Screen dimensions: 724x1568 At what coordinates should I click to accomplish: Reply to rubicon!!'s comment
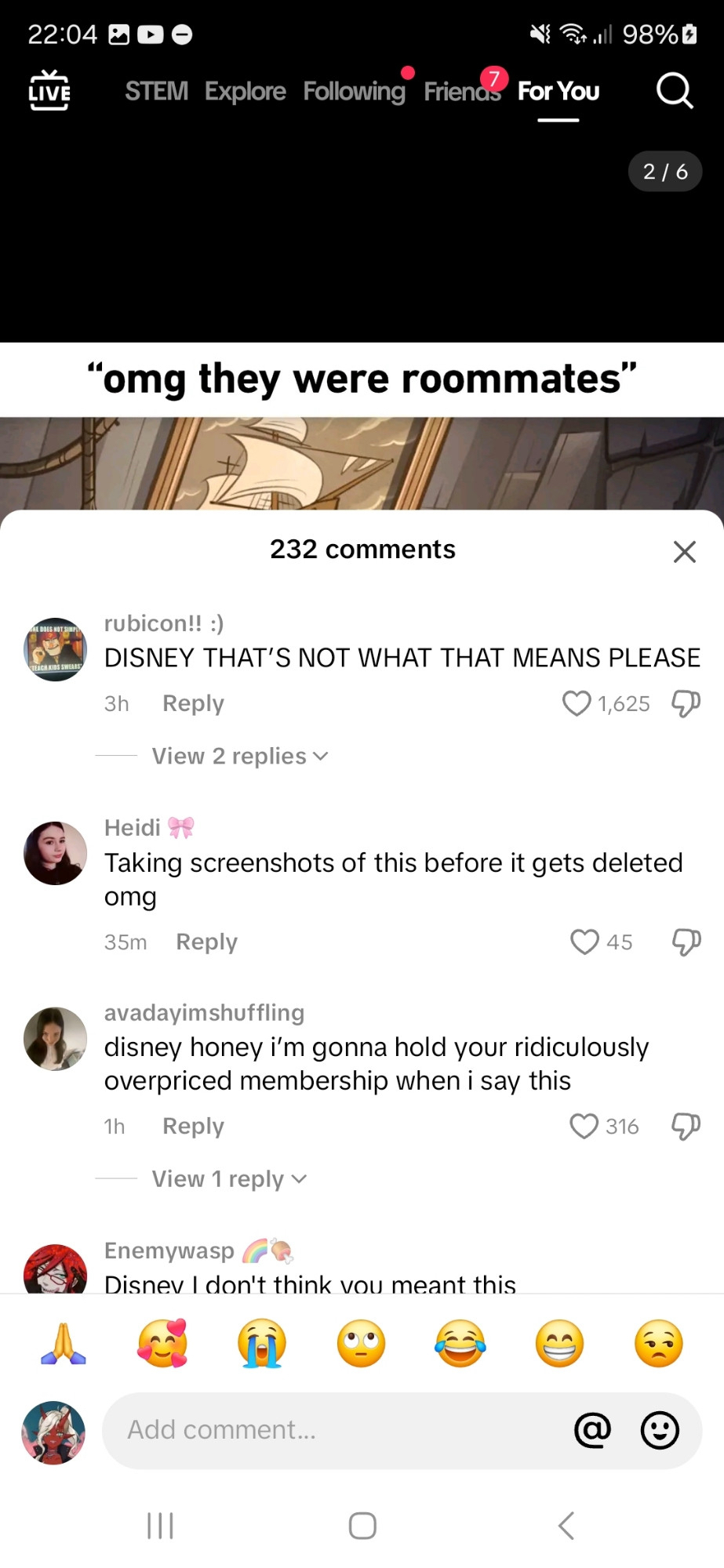(193, 703)
